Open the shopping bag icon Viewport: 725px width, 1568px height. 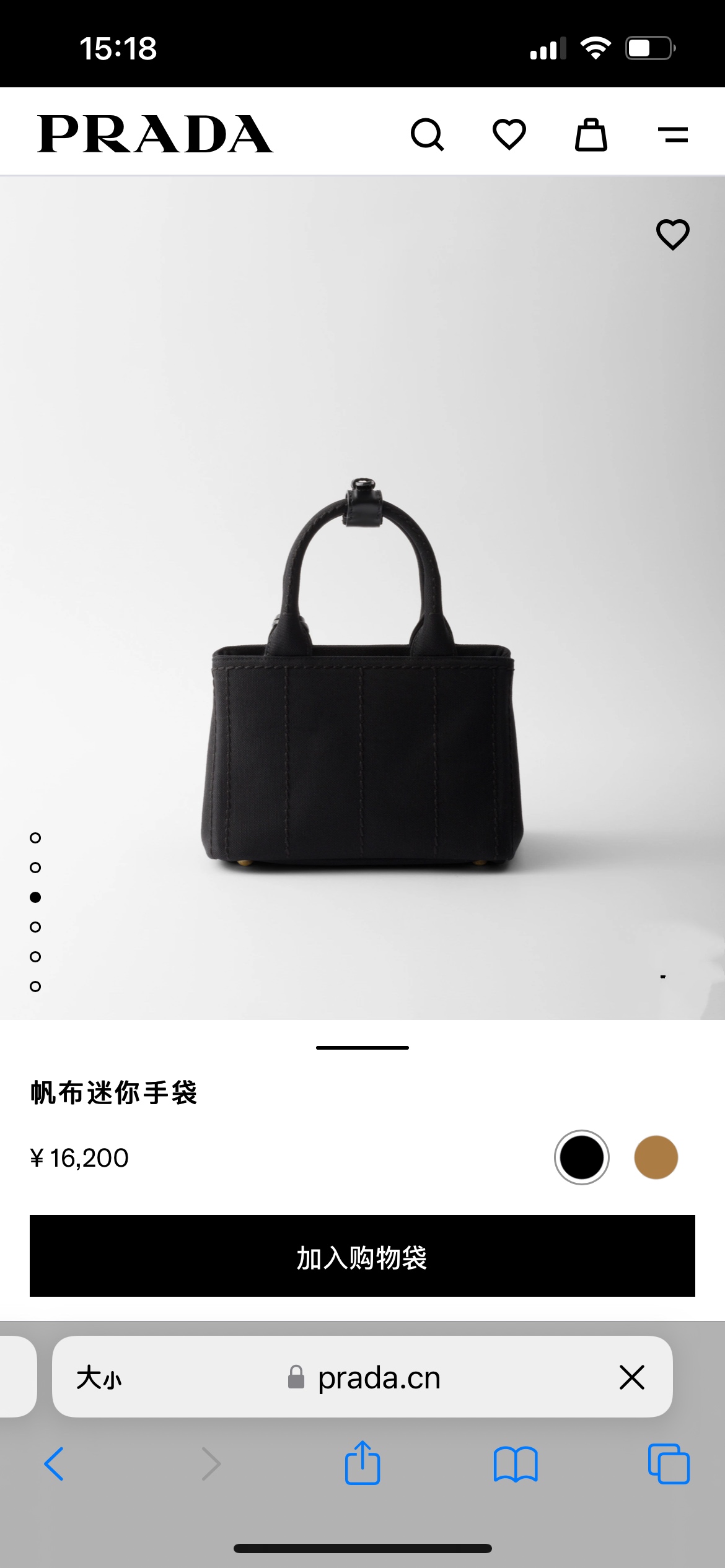(591, 134)
